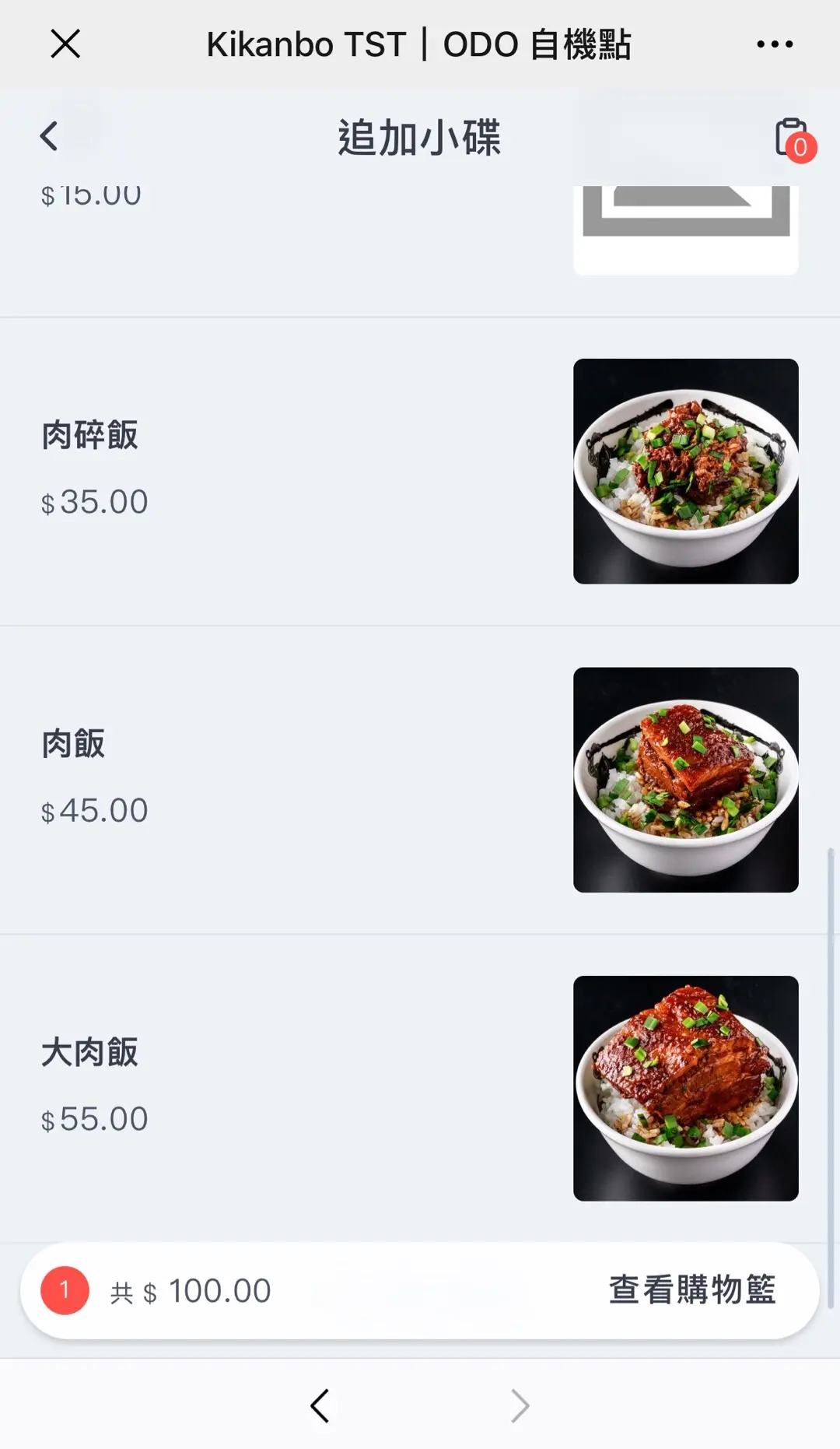The height and width of the screenshot is (1449, 840).
Task: Choose the 肉飯 for $45.00
Action: click(x=74, y=744)
